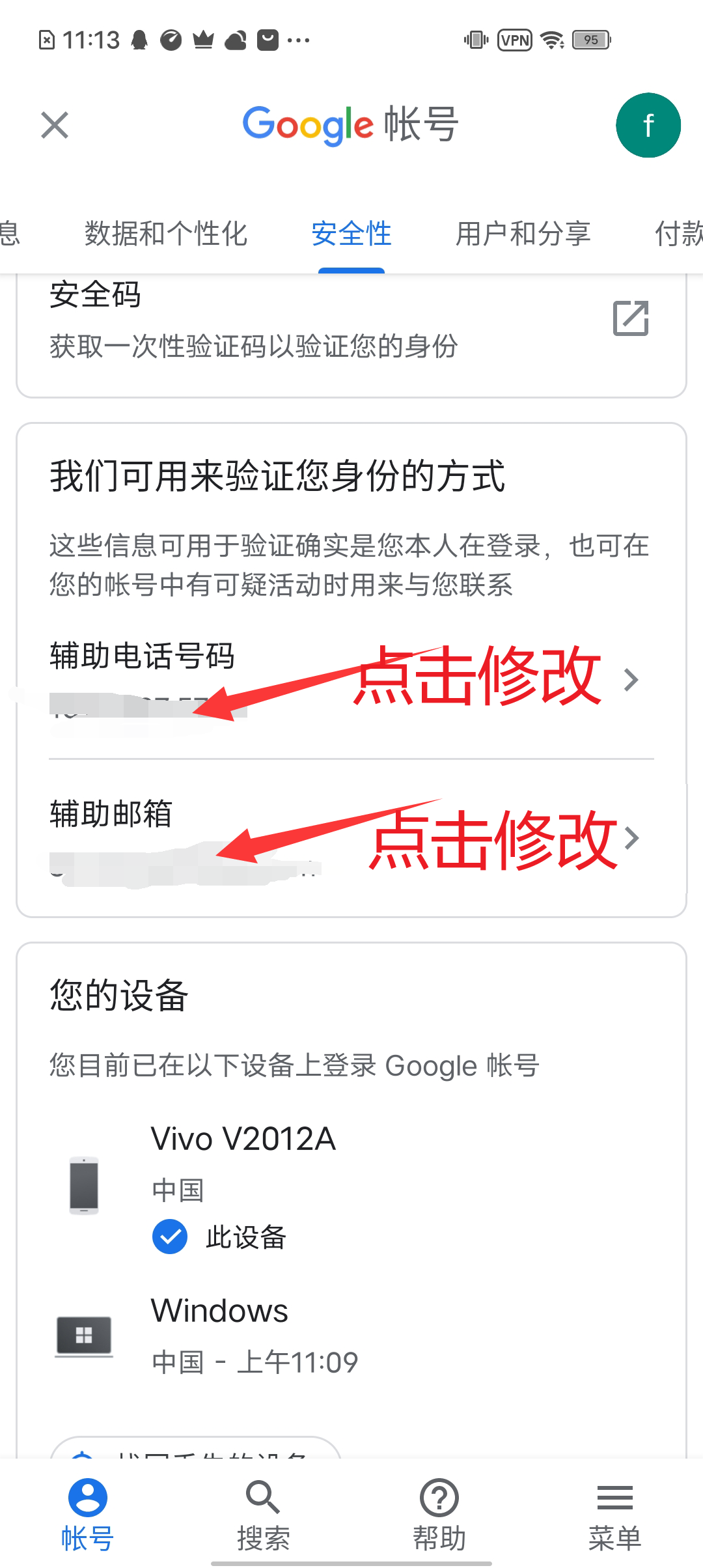The width and height of the screenshot is (703, 1568).
Task: Open the 帮助 bottom tab
Action: point(439,1513)
